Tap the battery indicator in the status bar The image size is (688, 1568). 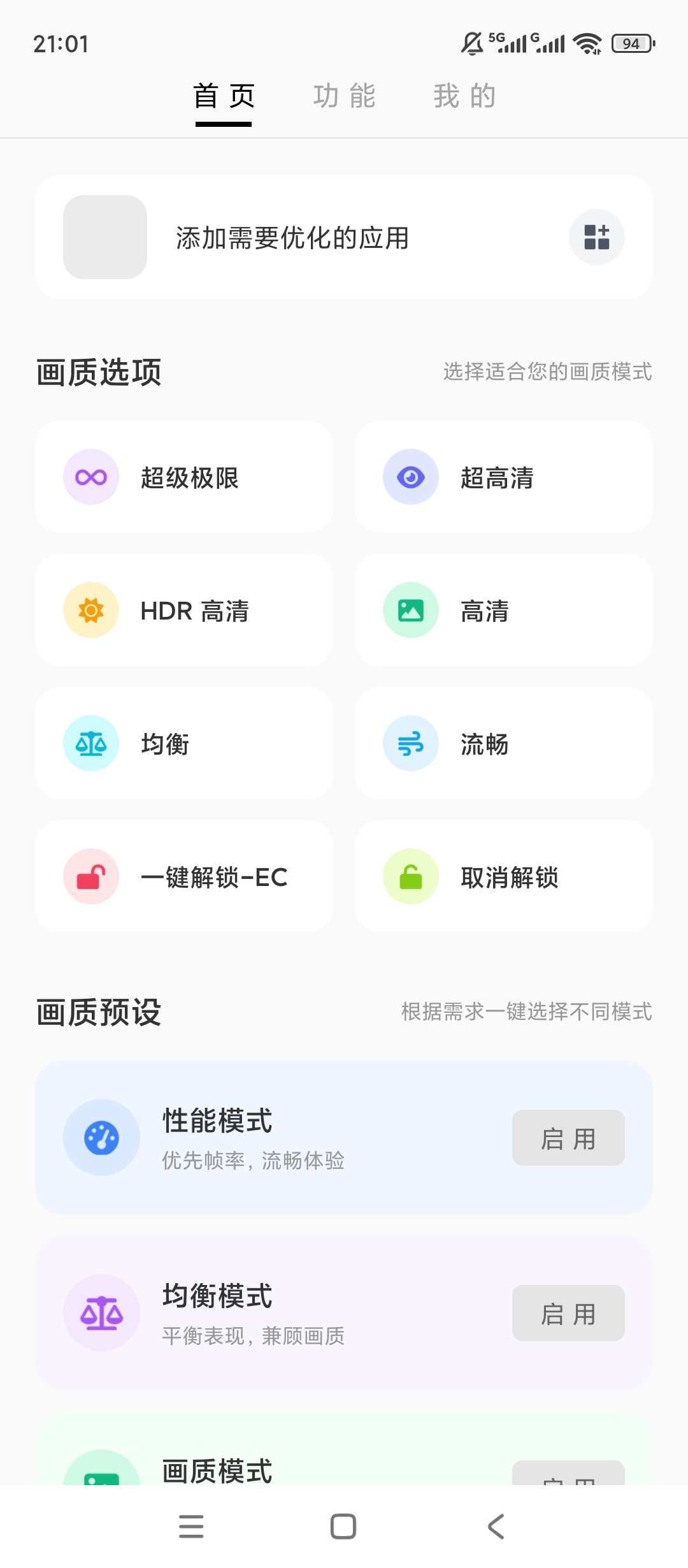(x=632, y=43)
